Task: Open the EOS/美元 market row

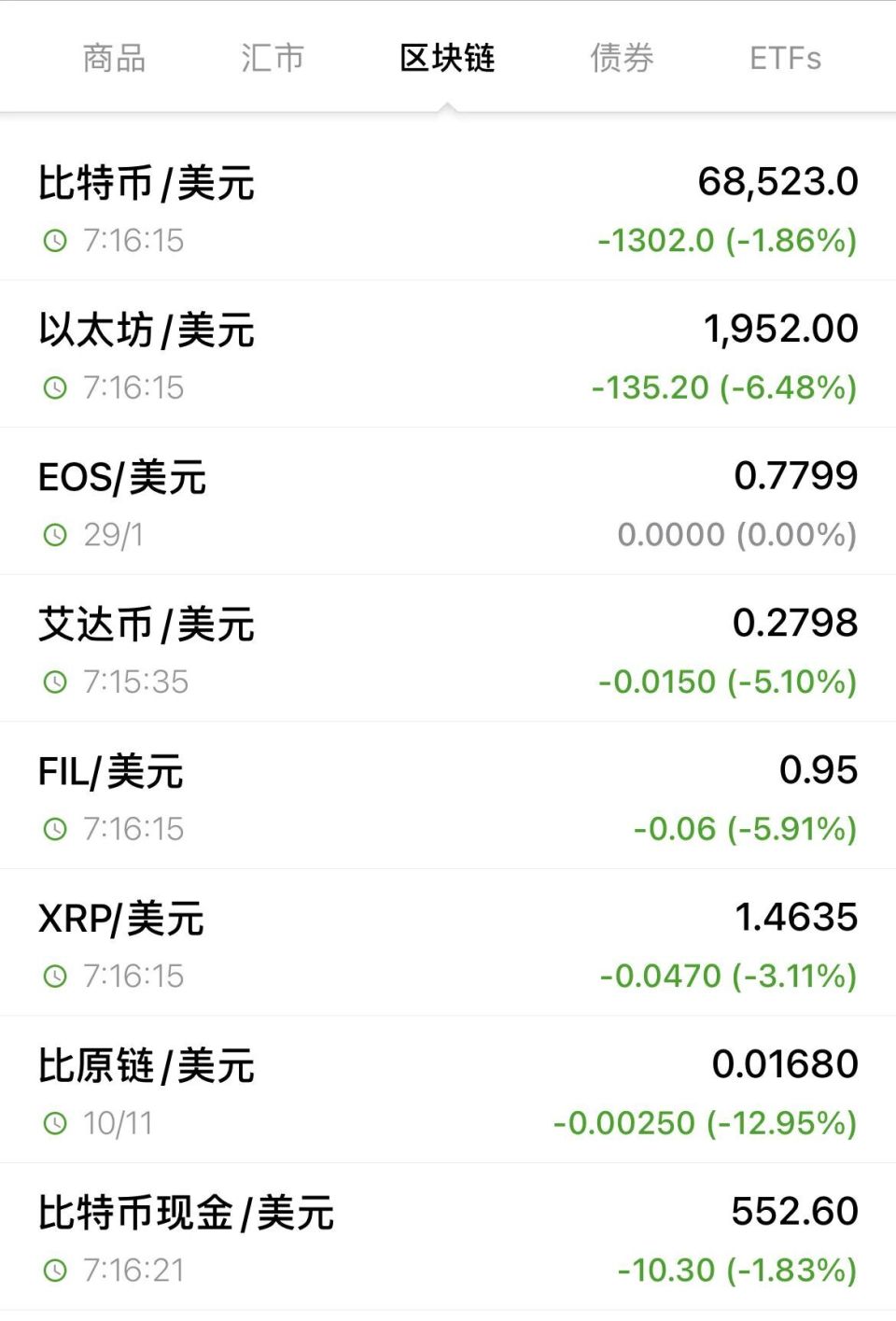Action: click(x=448, y=499)
